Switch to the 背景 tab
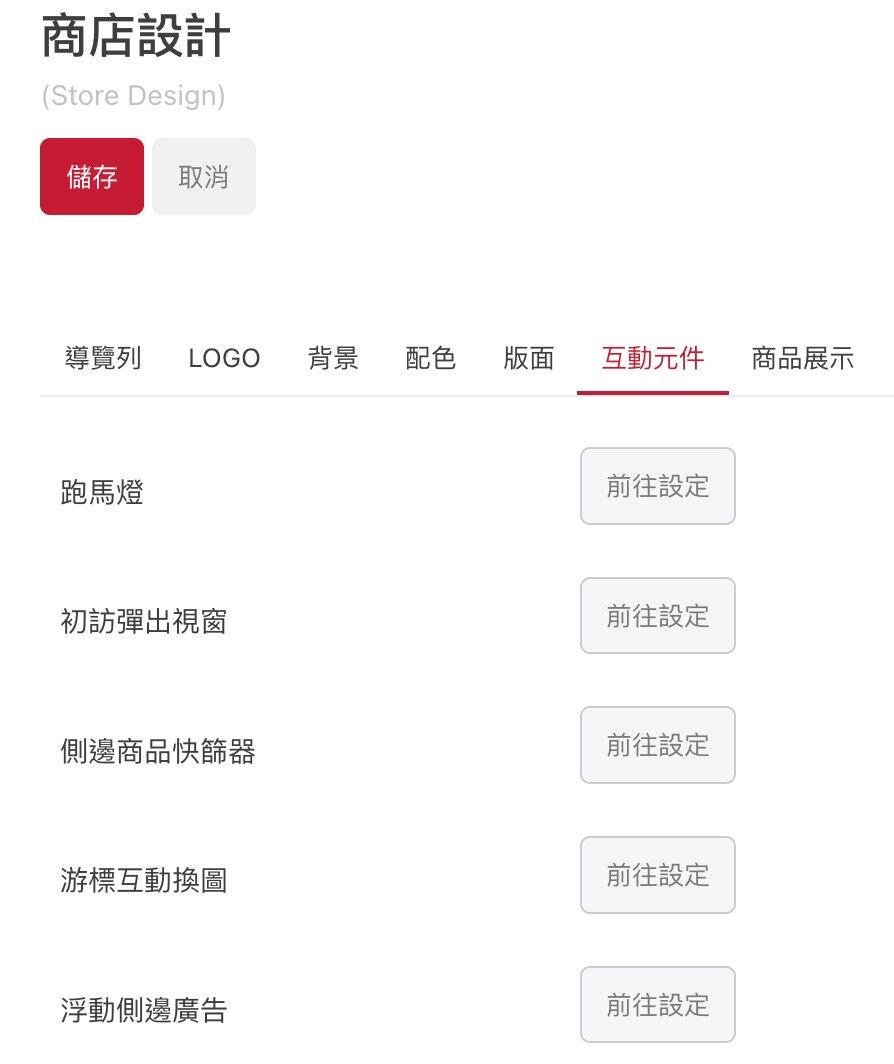This screenshot has height=1064, width=894. click(x=333, y=358)
